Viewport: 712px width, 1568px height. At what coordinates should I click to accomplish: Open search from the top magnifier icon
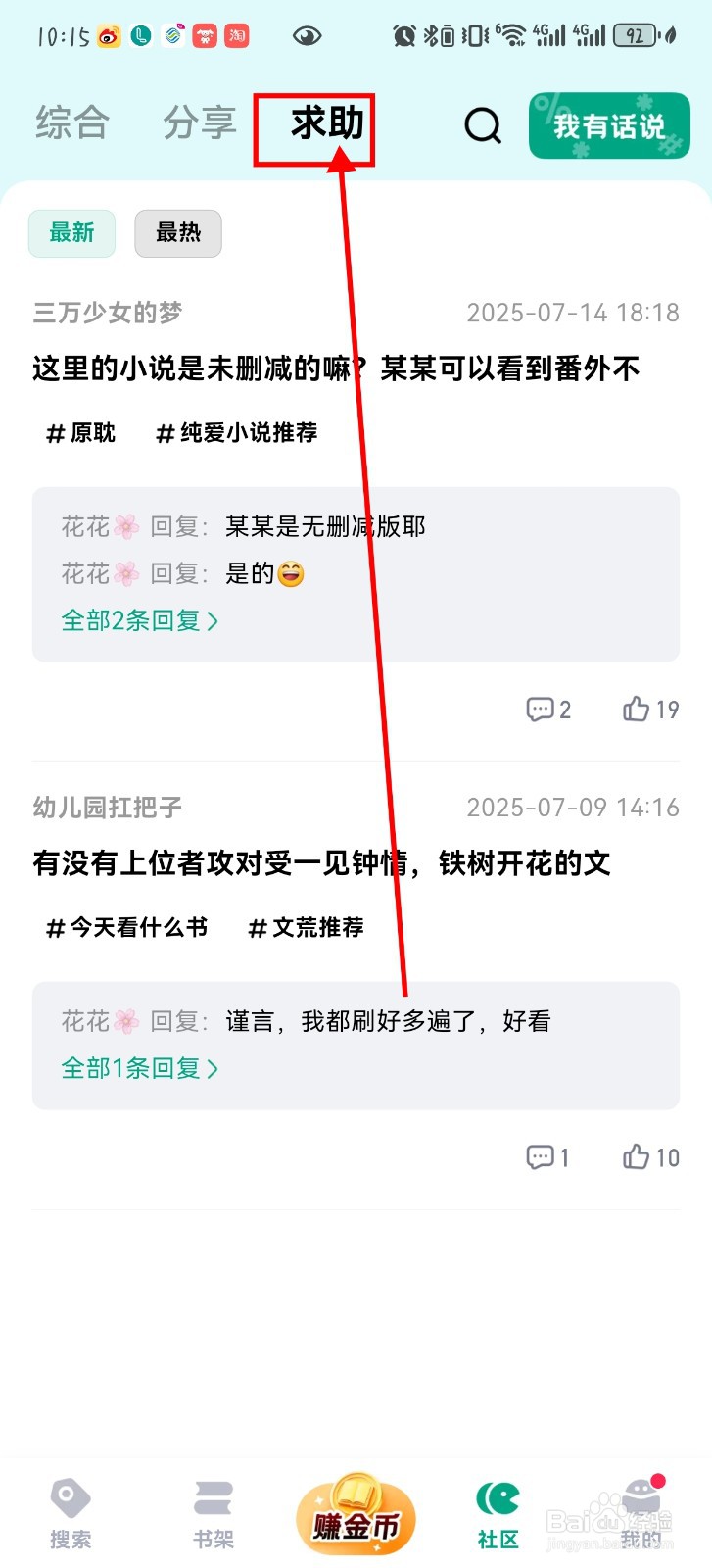click(482, 125)
